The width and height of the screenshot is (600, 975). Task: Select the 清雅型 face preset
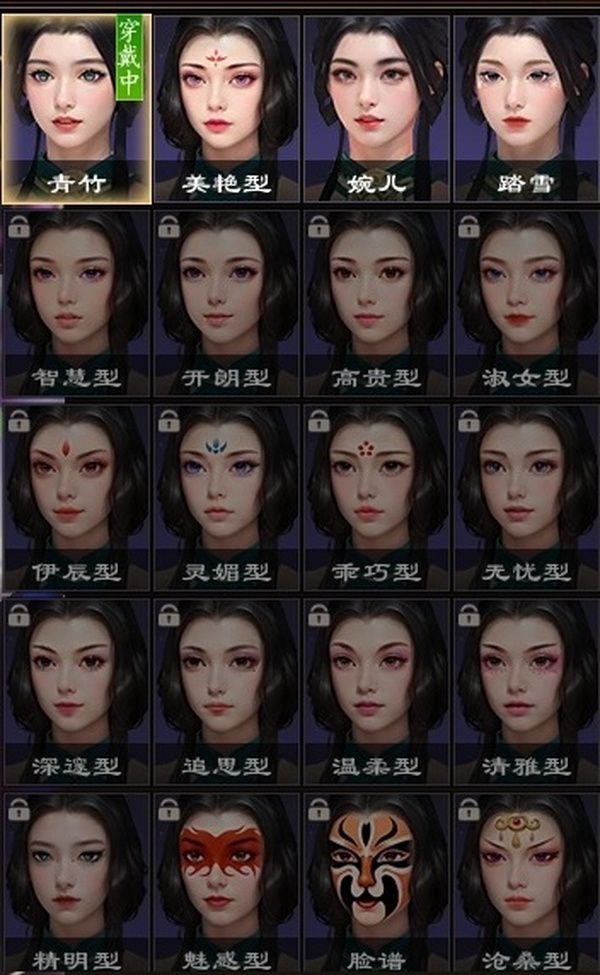[526, 690]
